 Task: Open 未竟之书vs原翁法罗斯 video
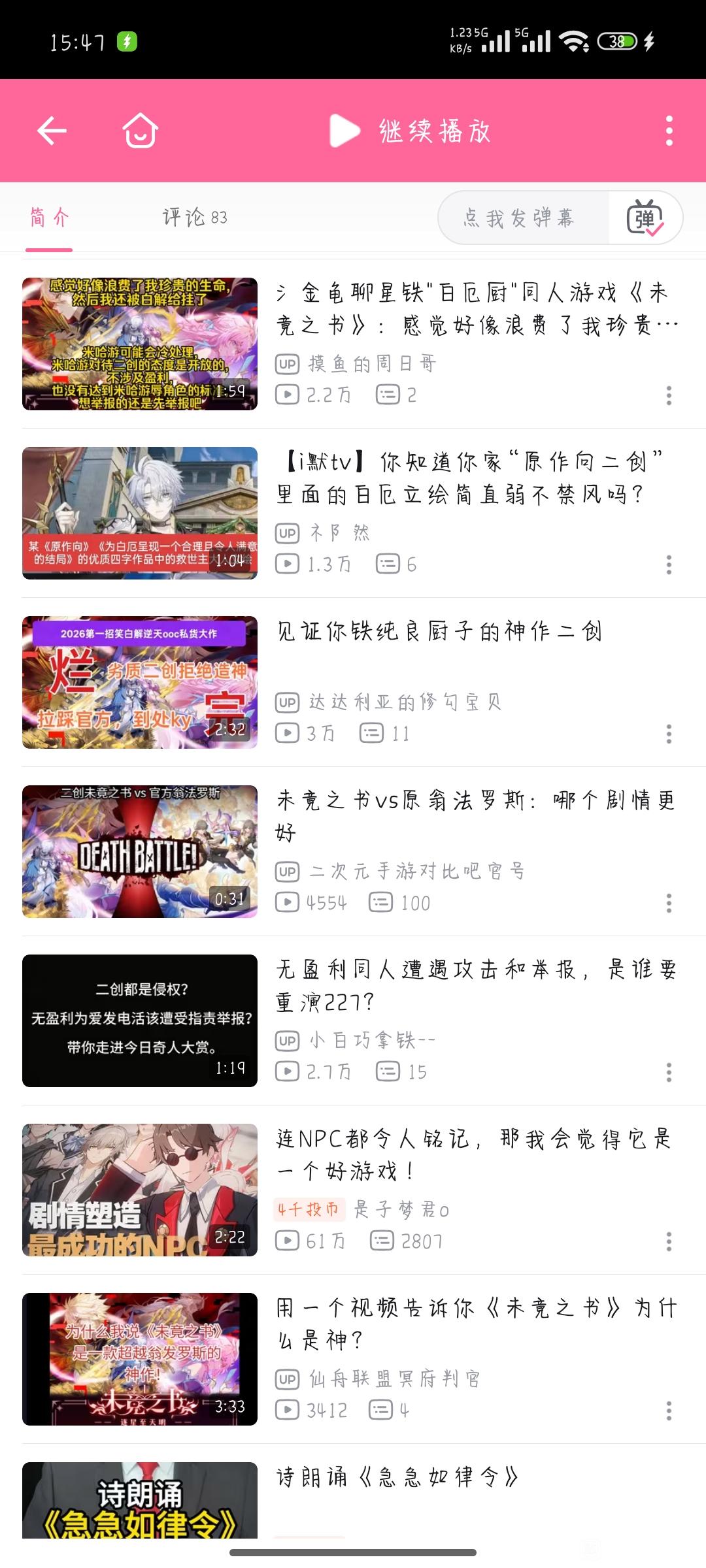point(476,815)
